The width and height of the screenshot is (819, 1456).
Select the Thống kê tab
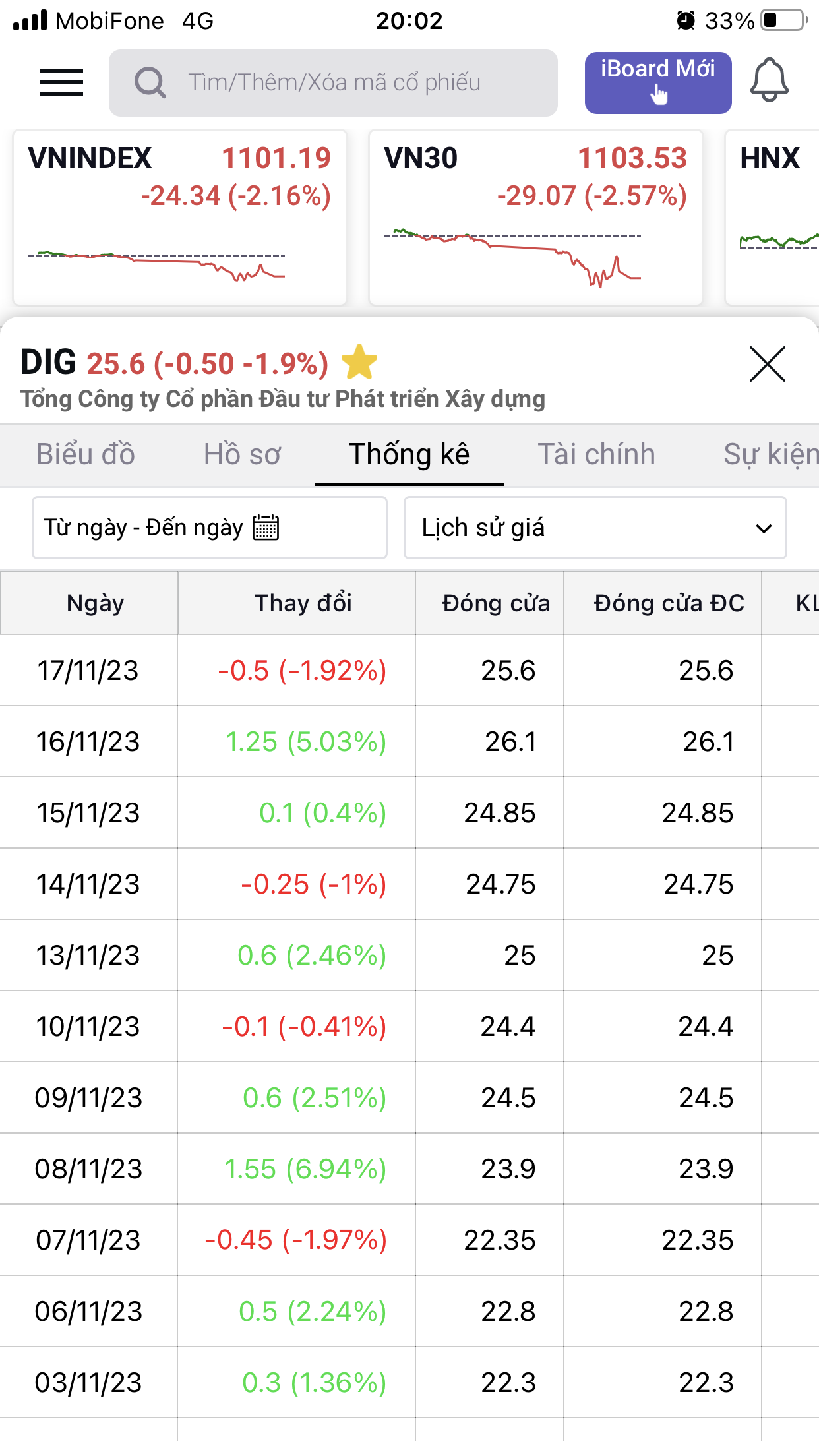coord(409,454)
